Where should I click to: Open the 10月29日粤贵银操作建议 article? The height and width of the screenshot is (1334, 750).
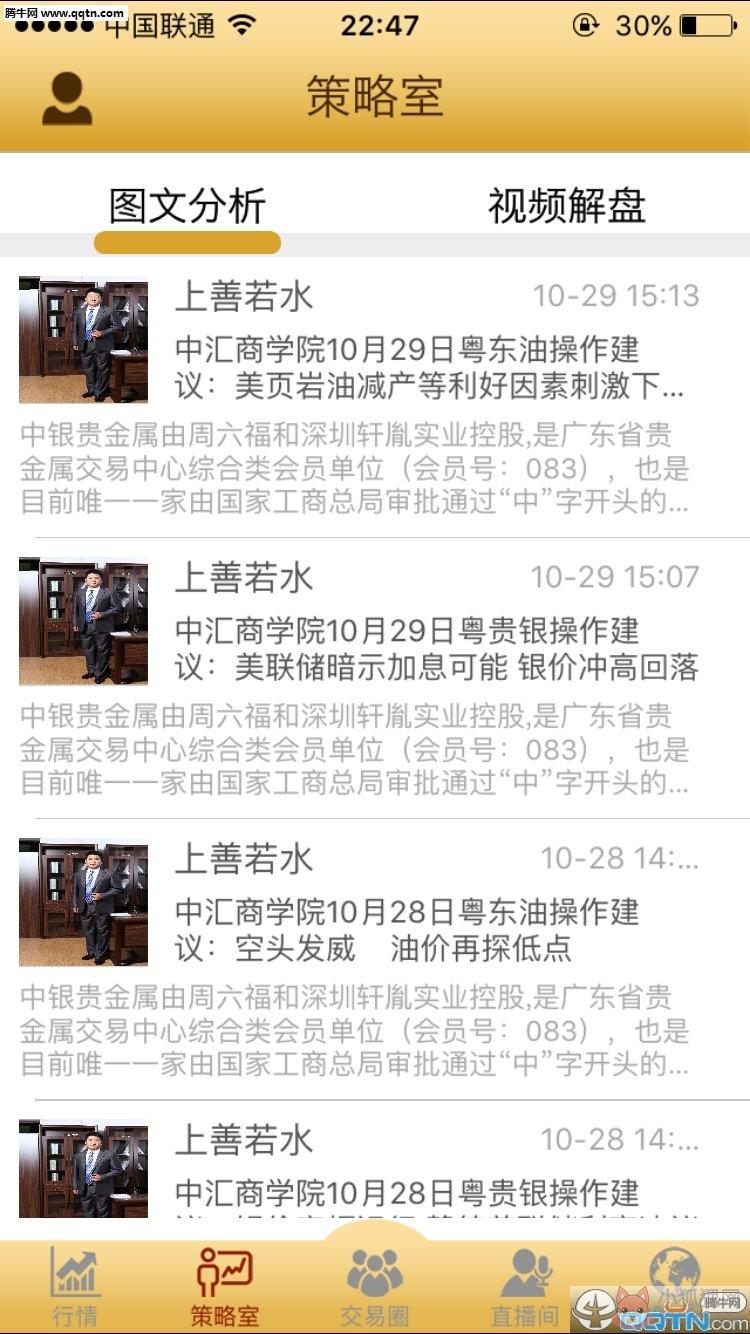tap(375, 678)
